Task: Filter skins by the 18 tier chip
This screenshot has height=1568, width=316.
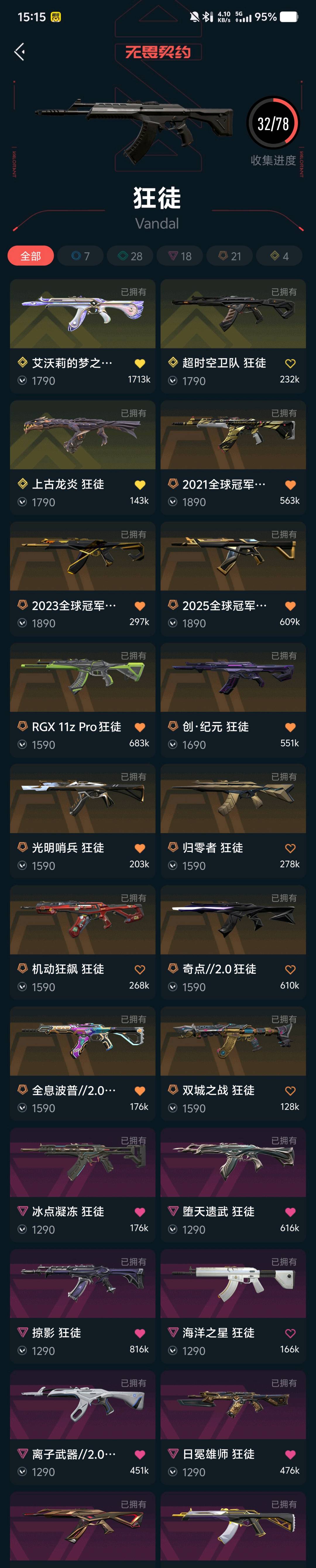Action: click(x=180, y=256)
